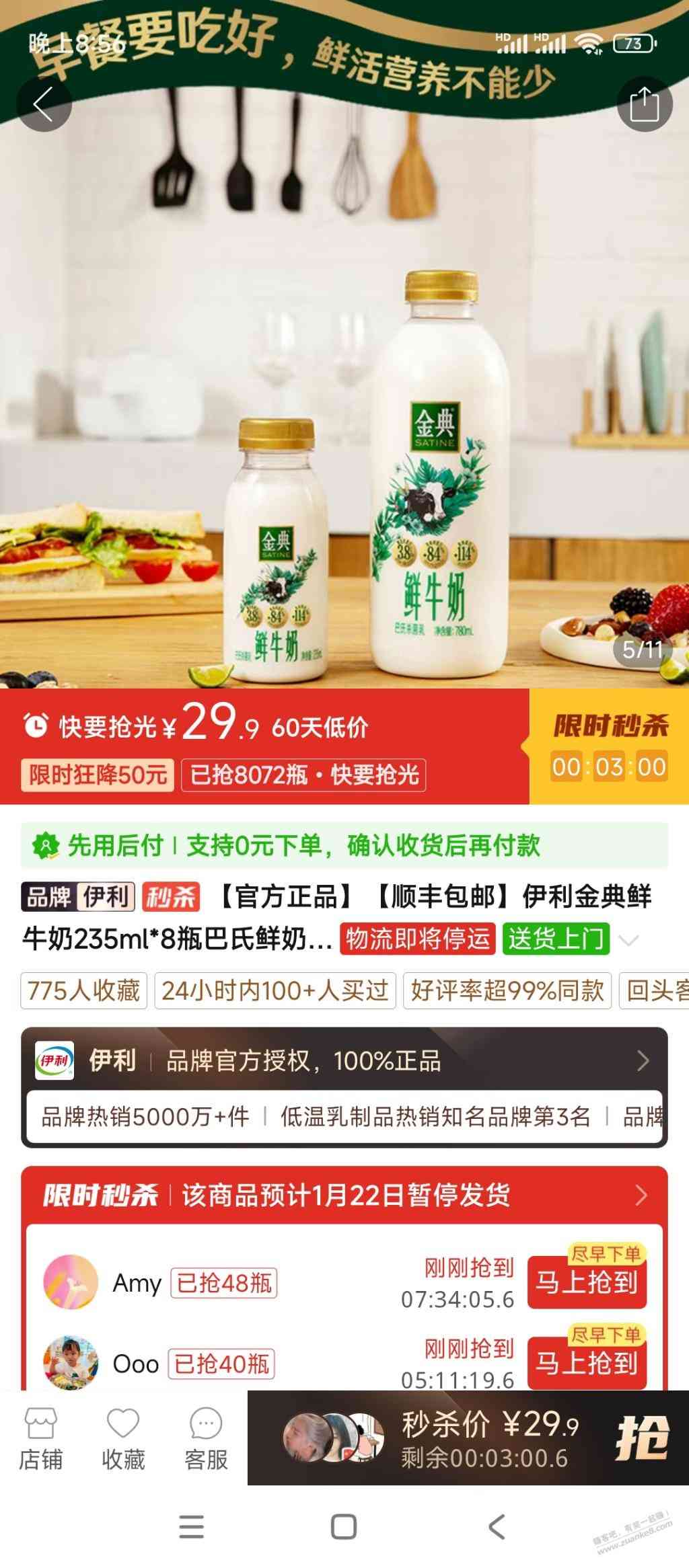Open the 先用后付 pay-later info banner
Image resolution: width=689 pixels, height=1568 pixels.
click(344, 846)
